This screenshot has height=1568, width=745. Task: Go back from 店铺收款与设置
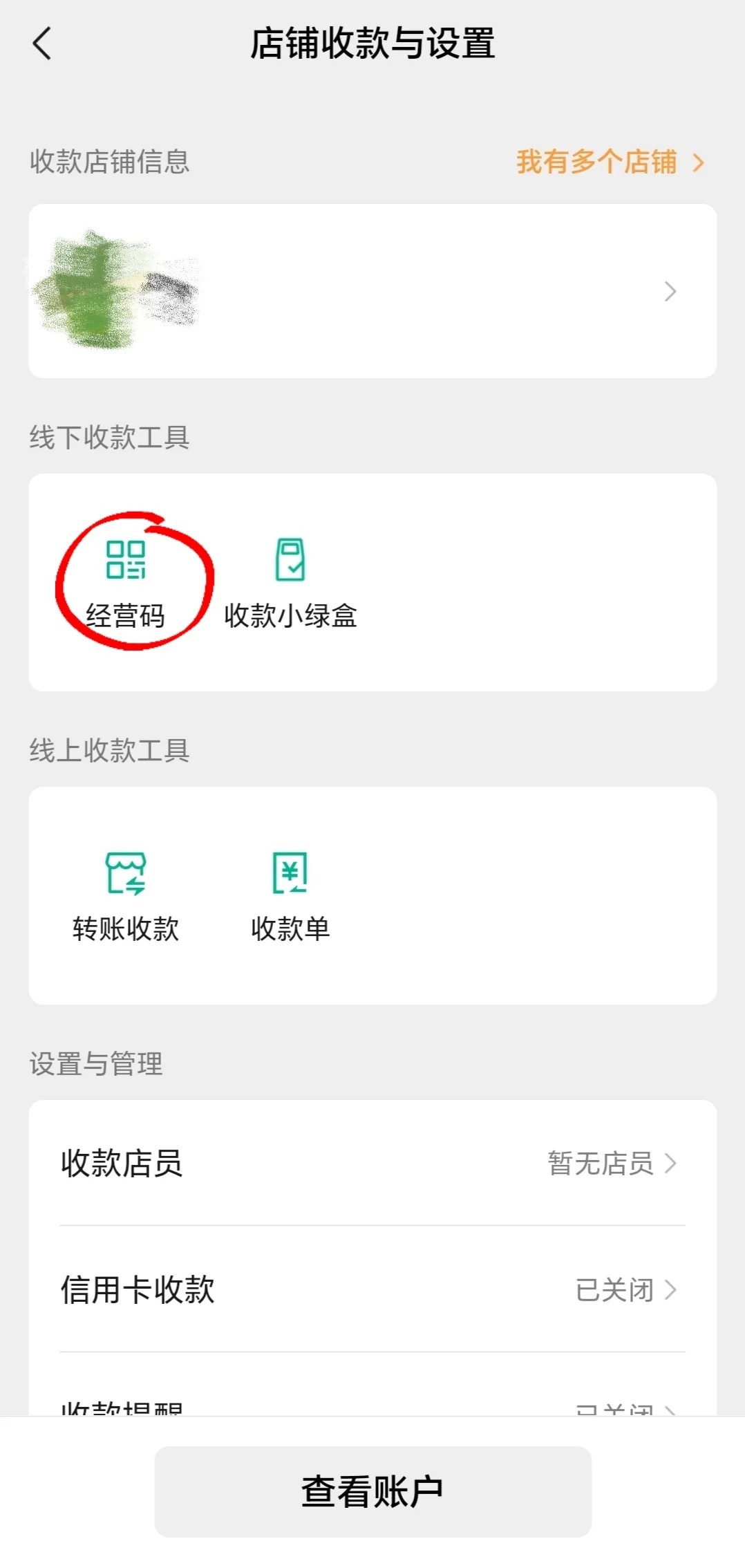click(42, 44)
